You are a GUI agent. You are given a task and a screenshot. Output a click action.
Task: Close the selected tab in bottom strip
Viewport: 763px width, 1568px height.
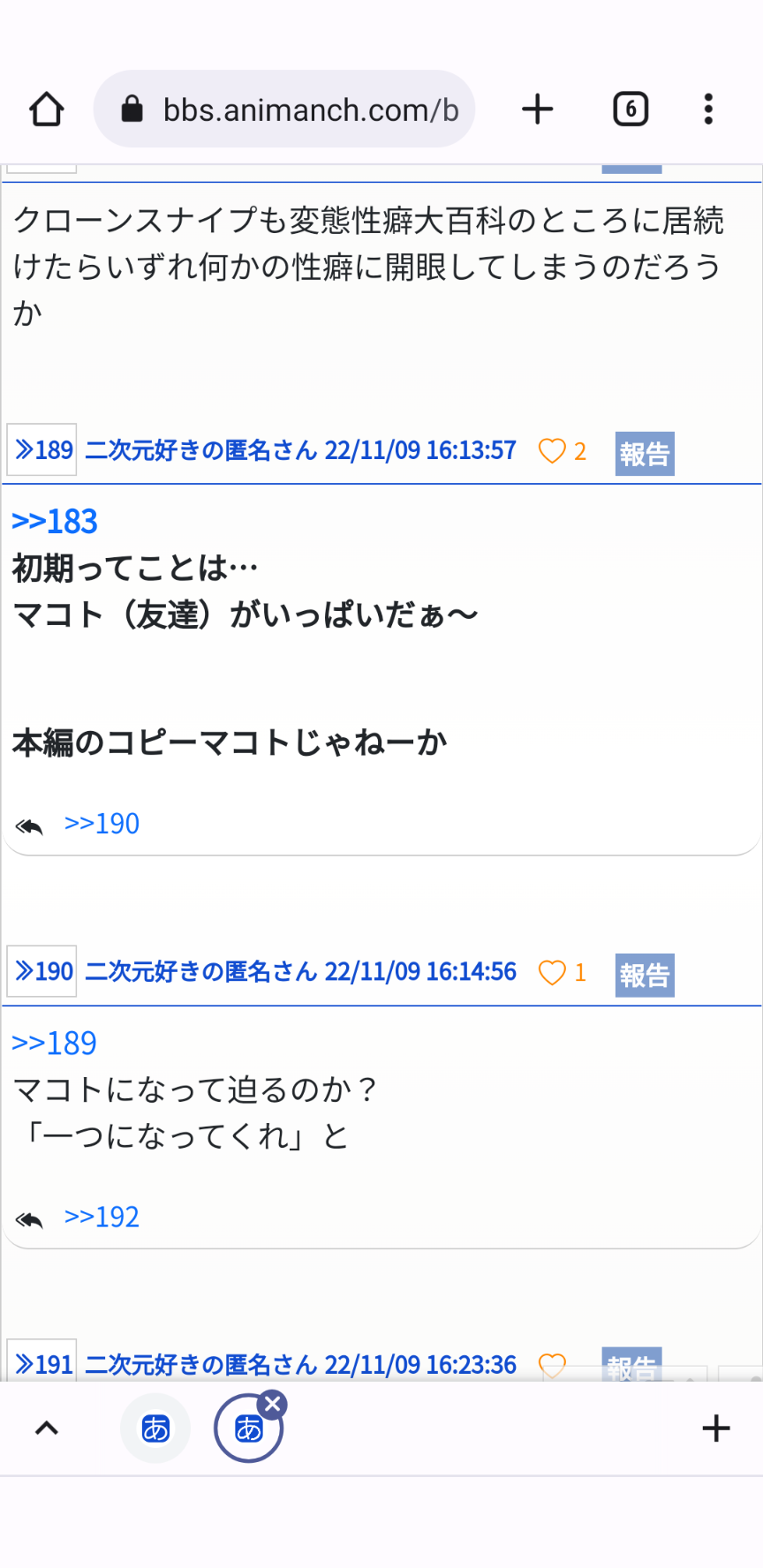click(273, 1405)
